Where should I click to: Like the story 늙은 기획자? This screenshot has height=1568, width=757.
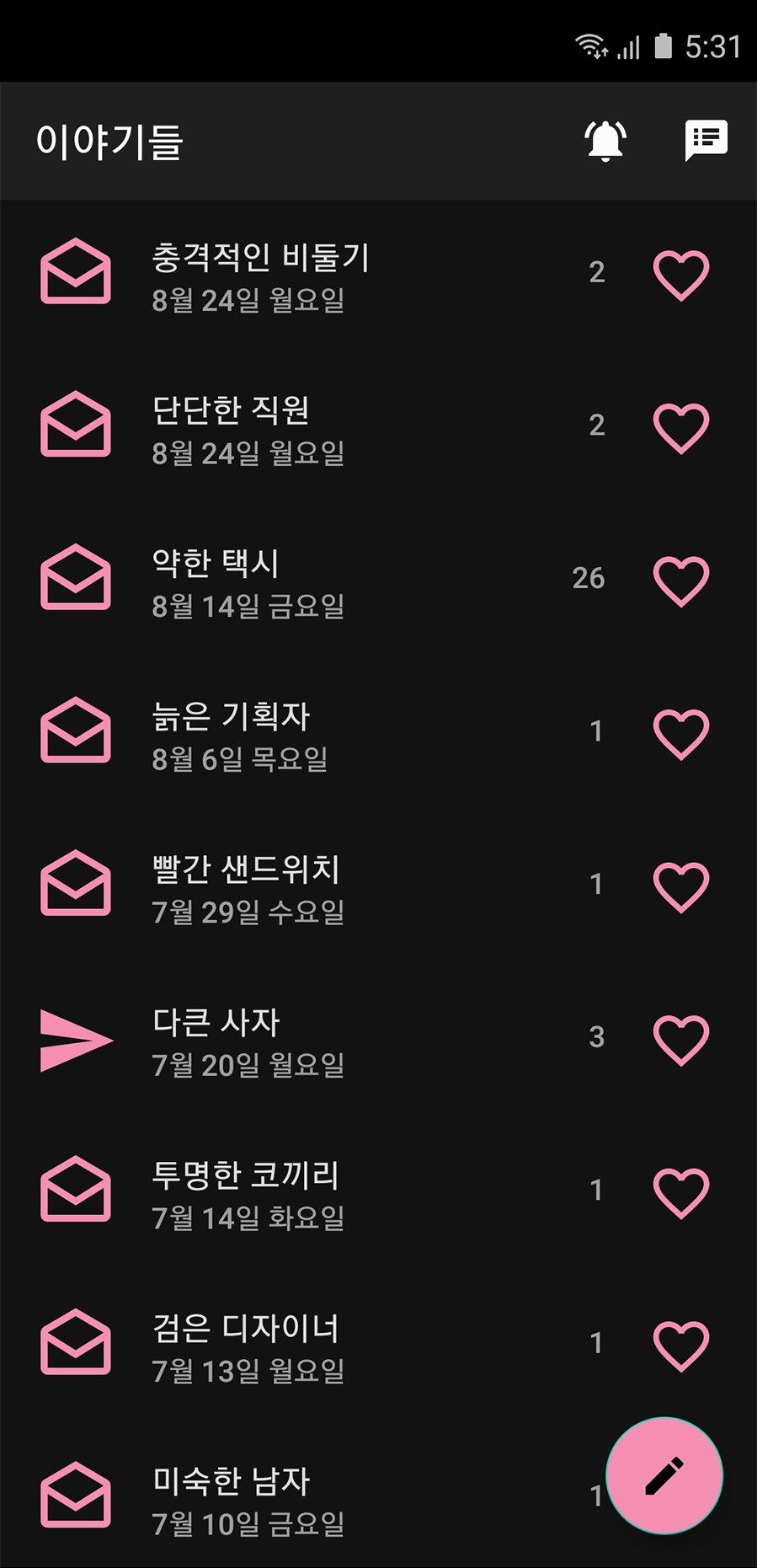coord(681,735)
